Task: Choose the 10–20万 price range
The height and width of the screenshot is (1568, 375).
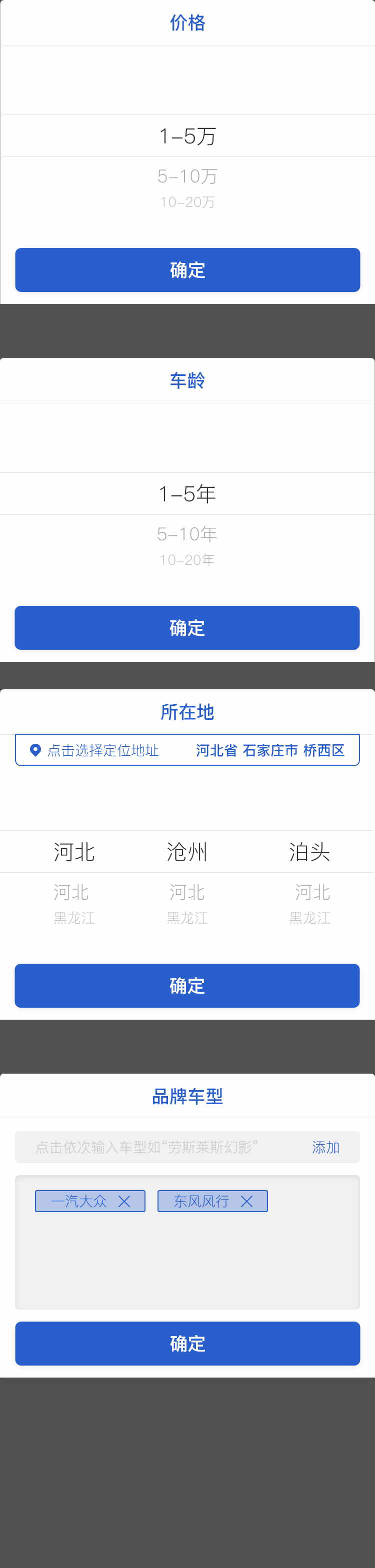Action: [x=187, y=202]
